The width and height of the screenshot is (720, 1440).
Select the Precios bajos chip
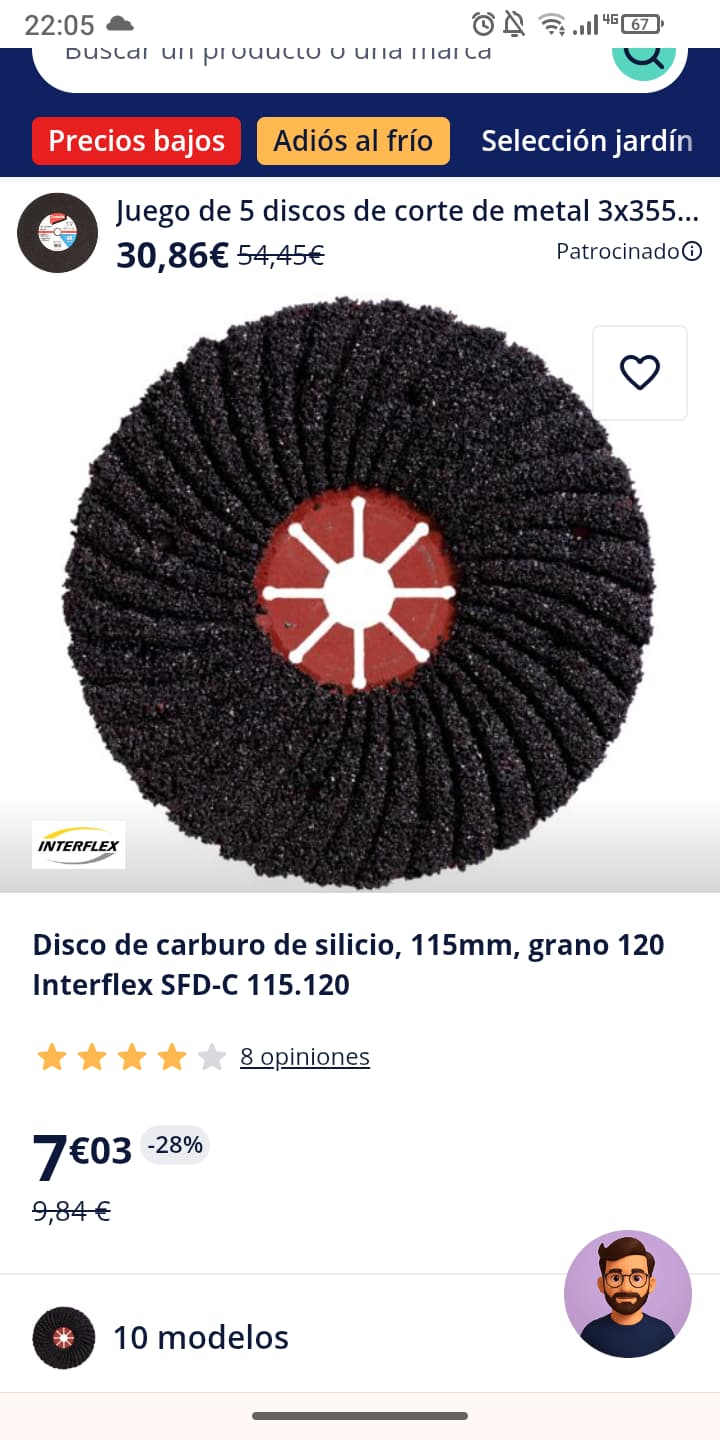click(137, 141)
